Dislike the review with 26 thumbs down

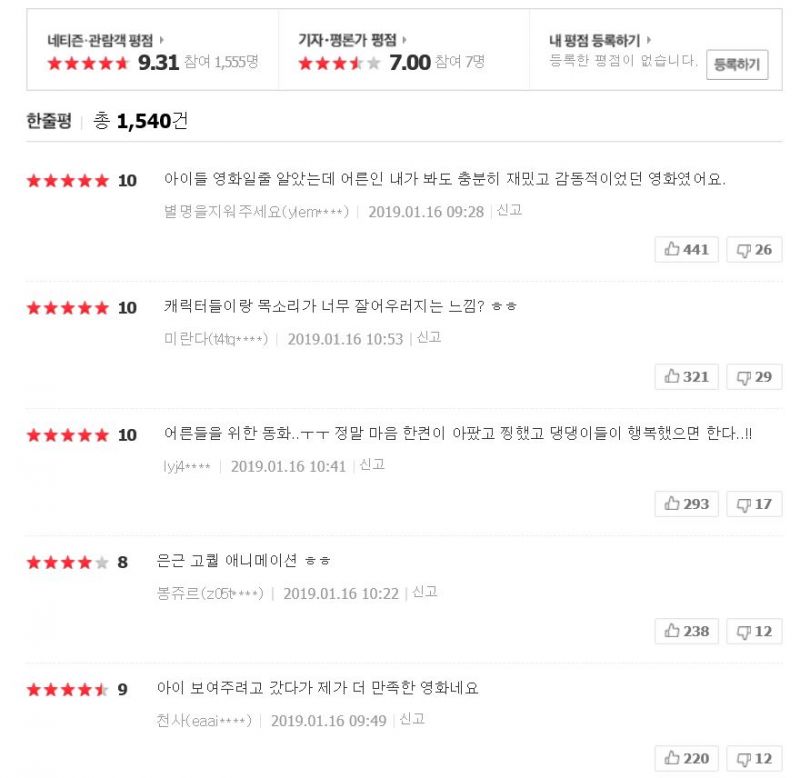pyautogui.click(x=754, y=249)
